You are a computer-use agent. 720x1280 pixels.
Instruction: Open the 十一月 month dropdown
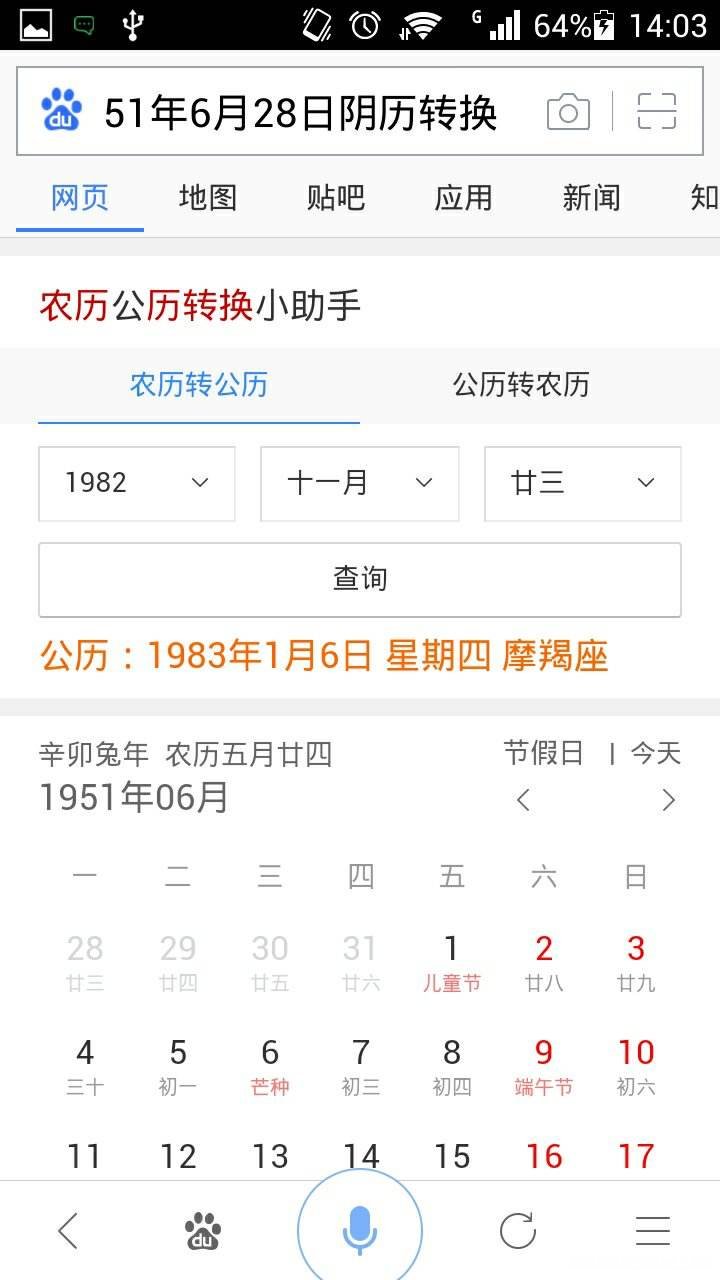pyautogui.click(x=359, y=484)
